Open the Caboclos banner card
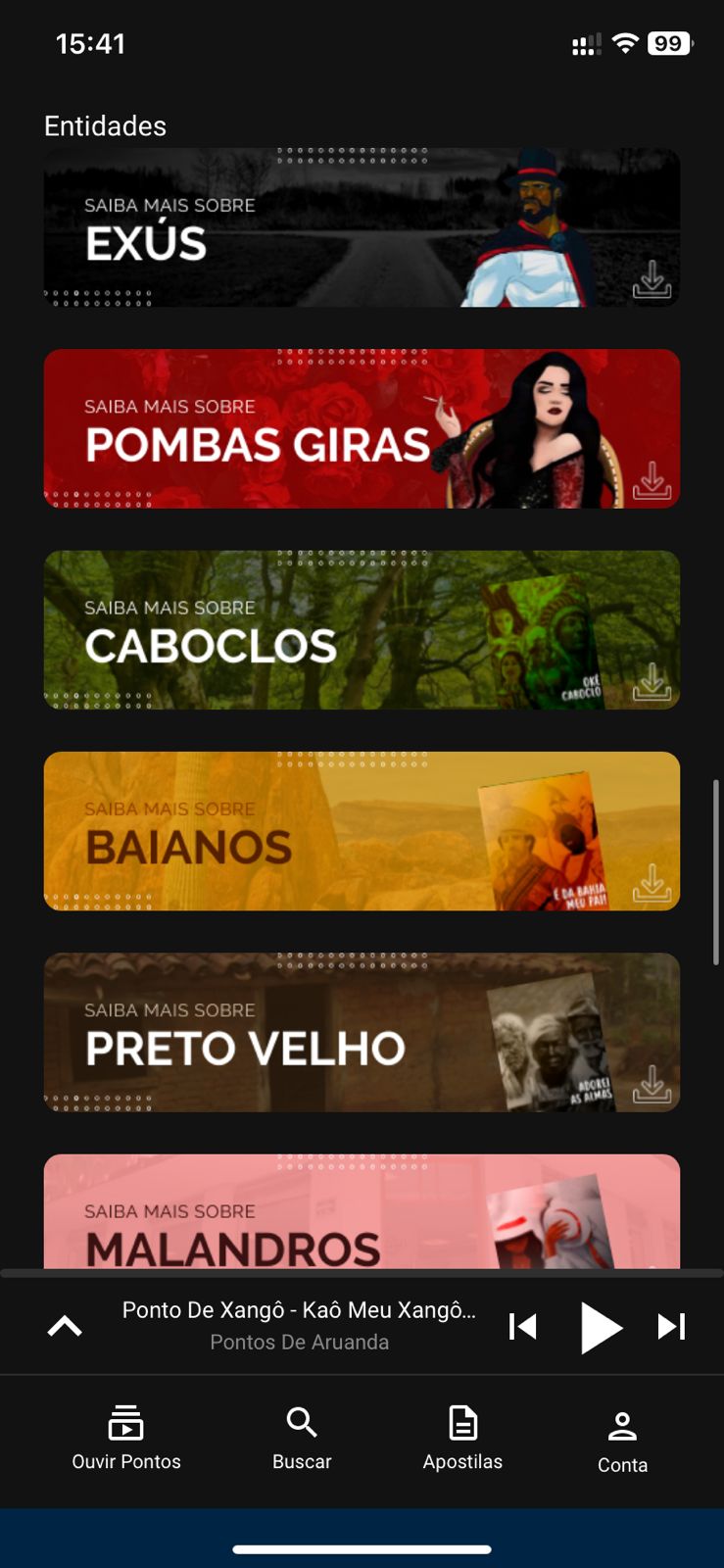This screenshot has height=1568, width=724. (x=362, y=630)
